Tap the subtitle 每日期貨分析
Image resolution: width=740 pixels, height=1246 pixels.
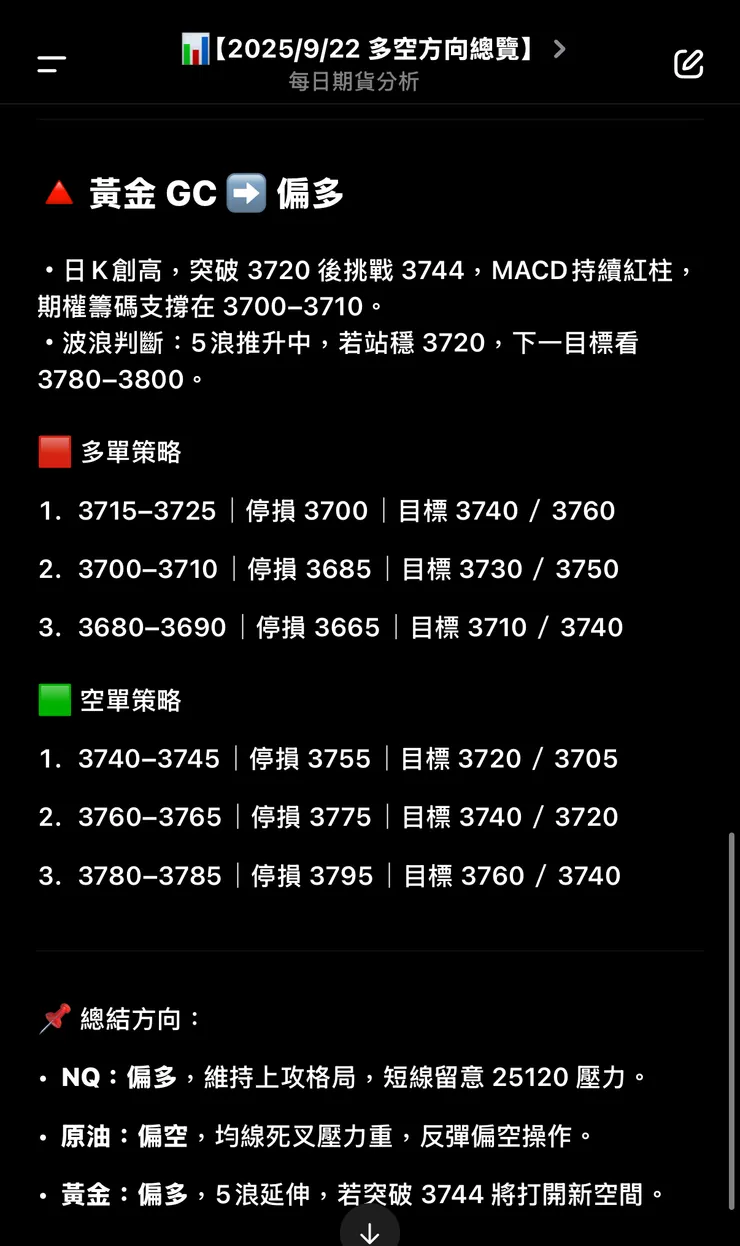(x=351, y=82)
